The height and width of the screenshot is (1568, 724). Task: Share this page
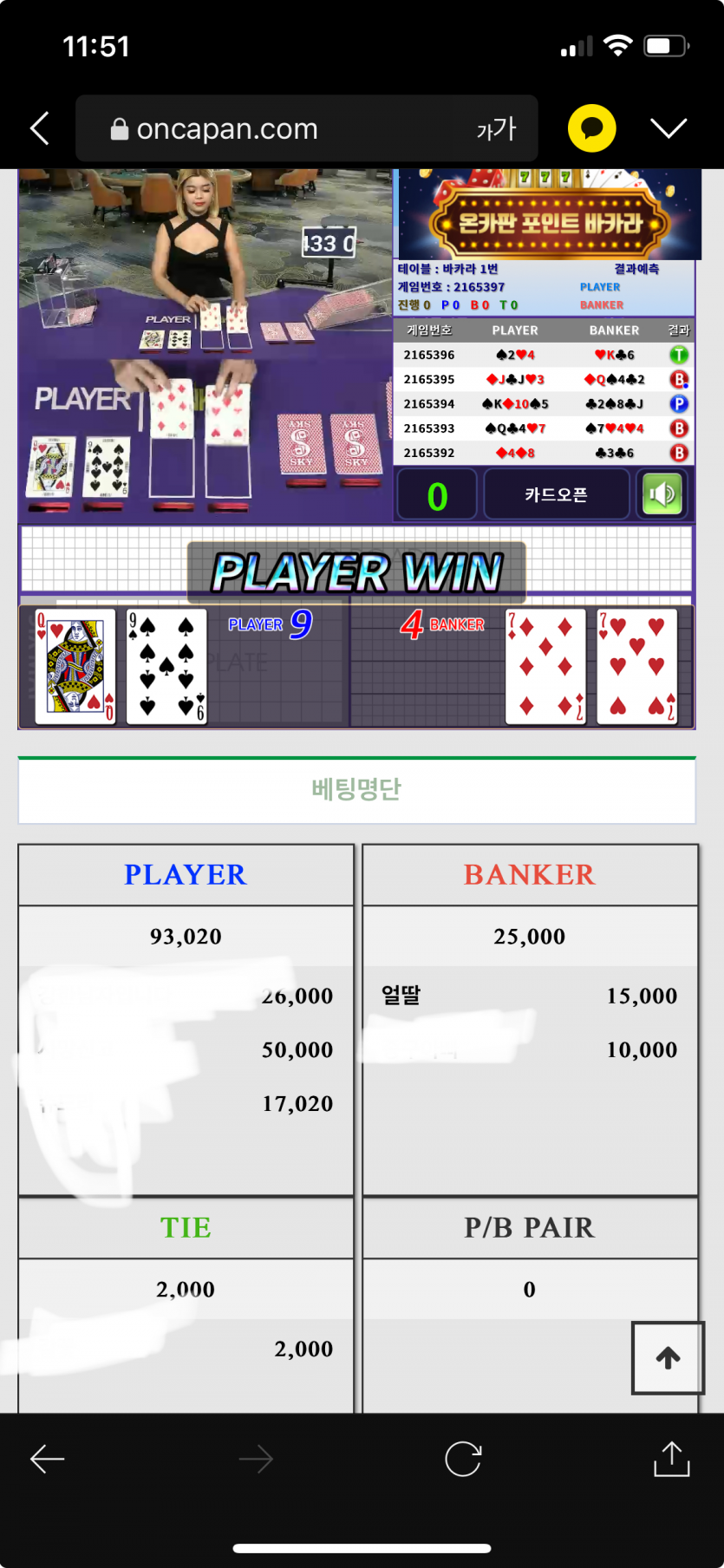[671, 1459]
